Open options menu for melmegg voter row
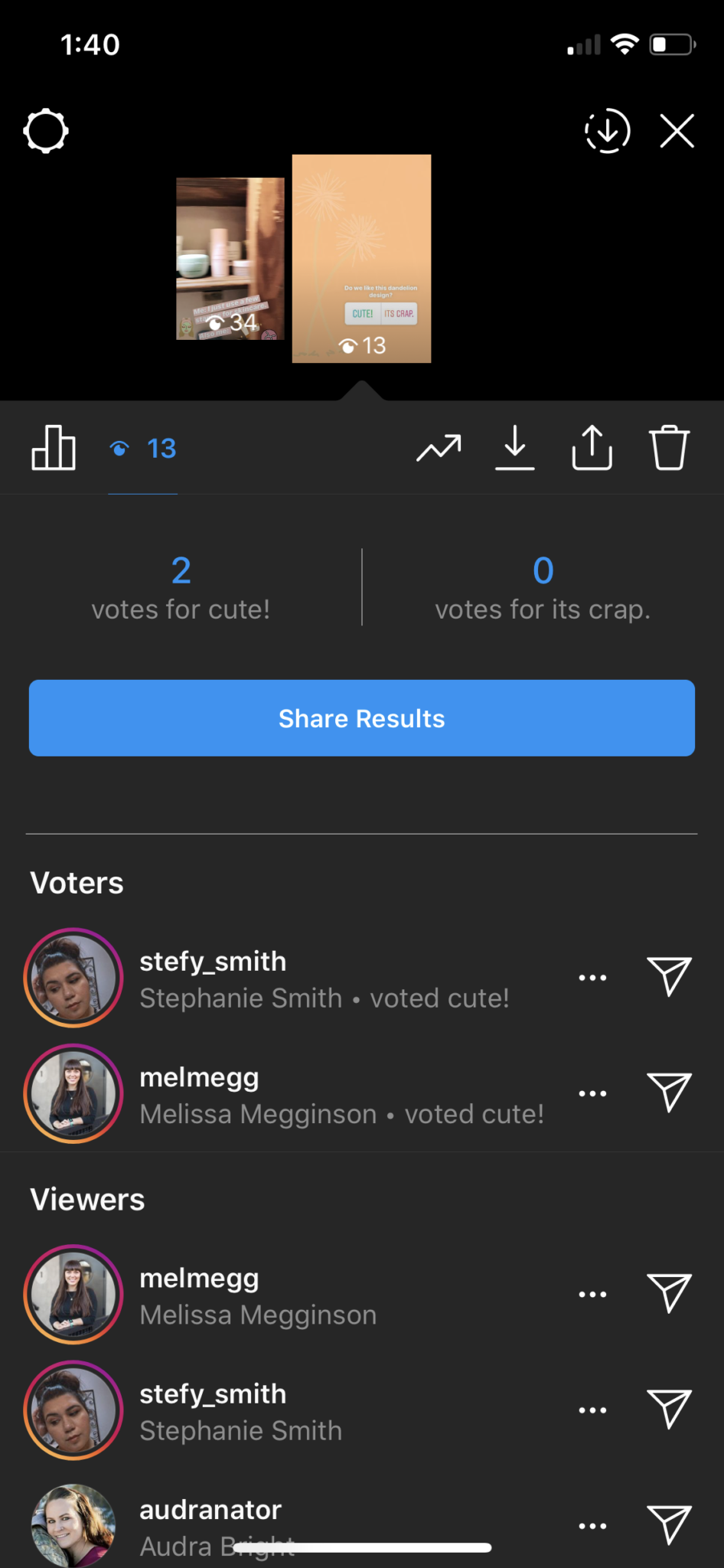The width and height of the screenshot is (724, 1568). point(592,1093)
